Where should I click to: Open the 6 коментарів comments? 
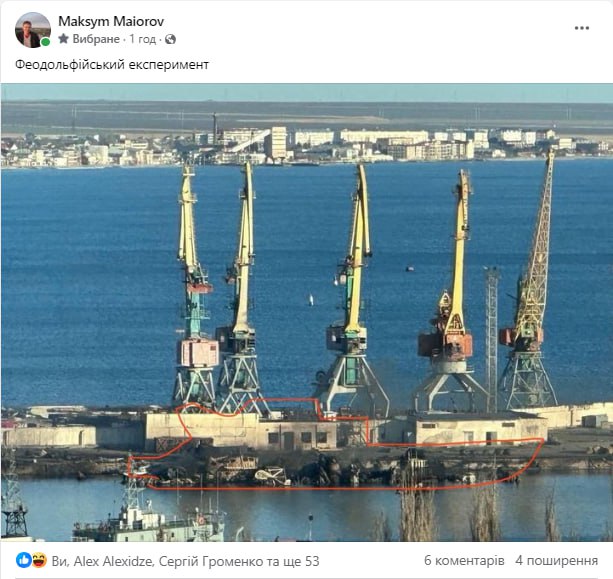point(462,561)
